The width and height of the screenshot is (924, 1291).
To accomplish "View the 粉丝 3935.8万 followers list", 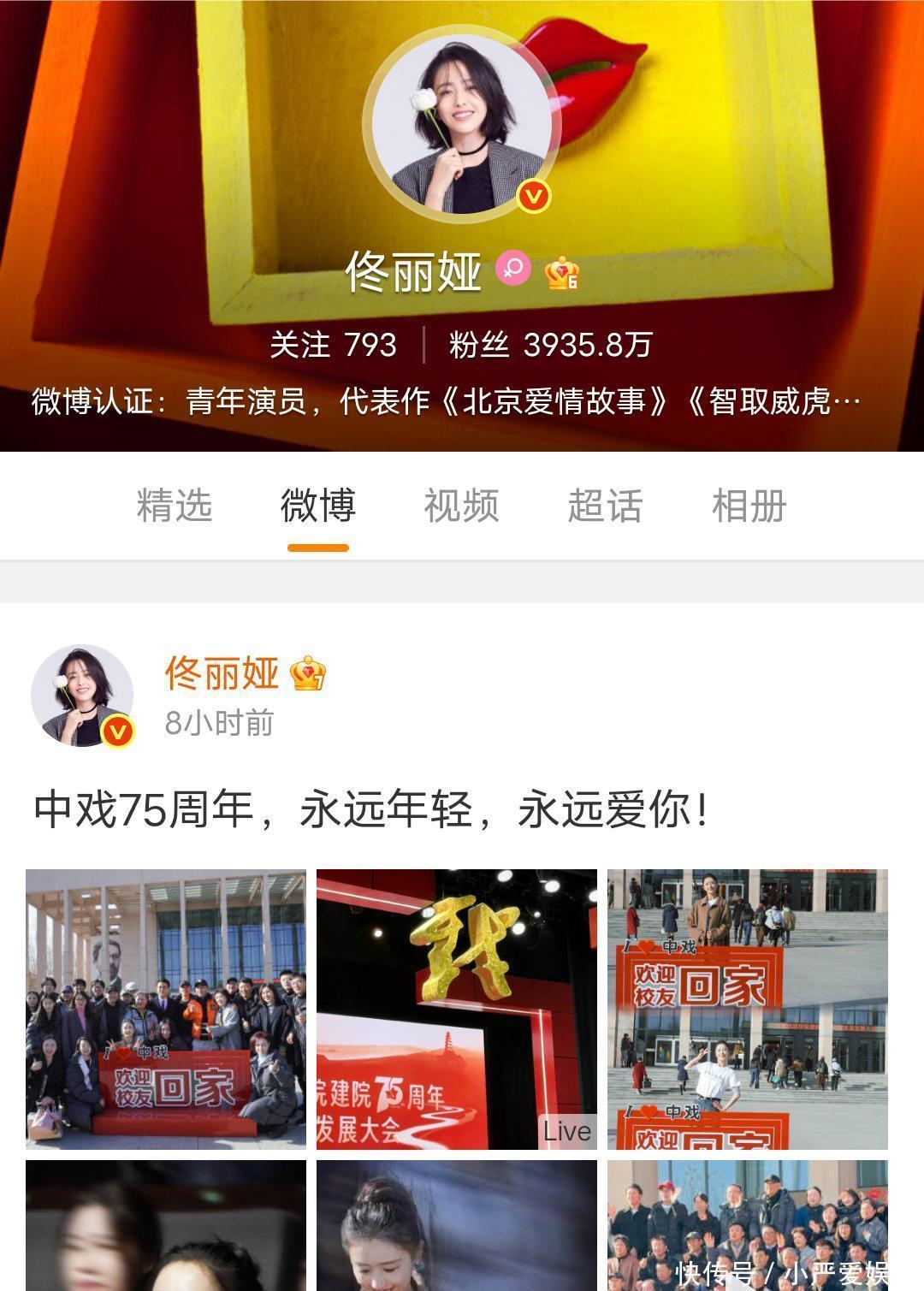I will point(550,345).
